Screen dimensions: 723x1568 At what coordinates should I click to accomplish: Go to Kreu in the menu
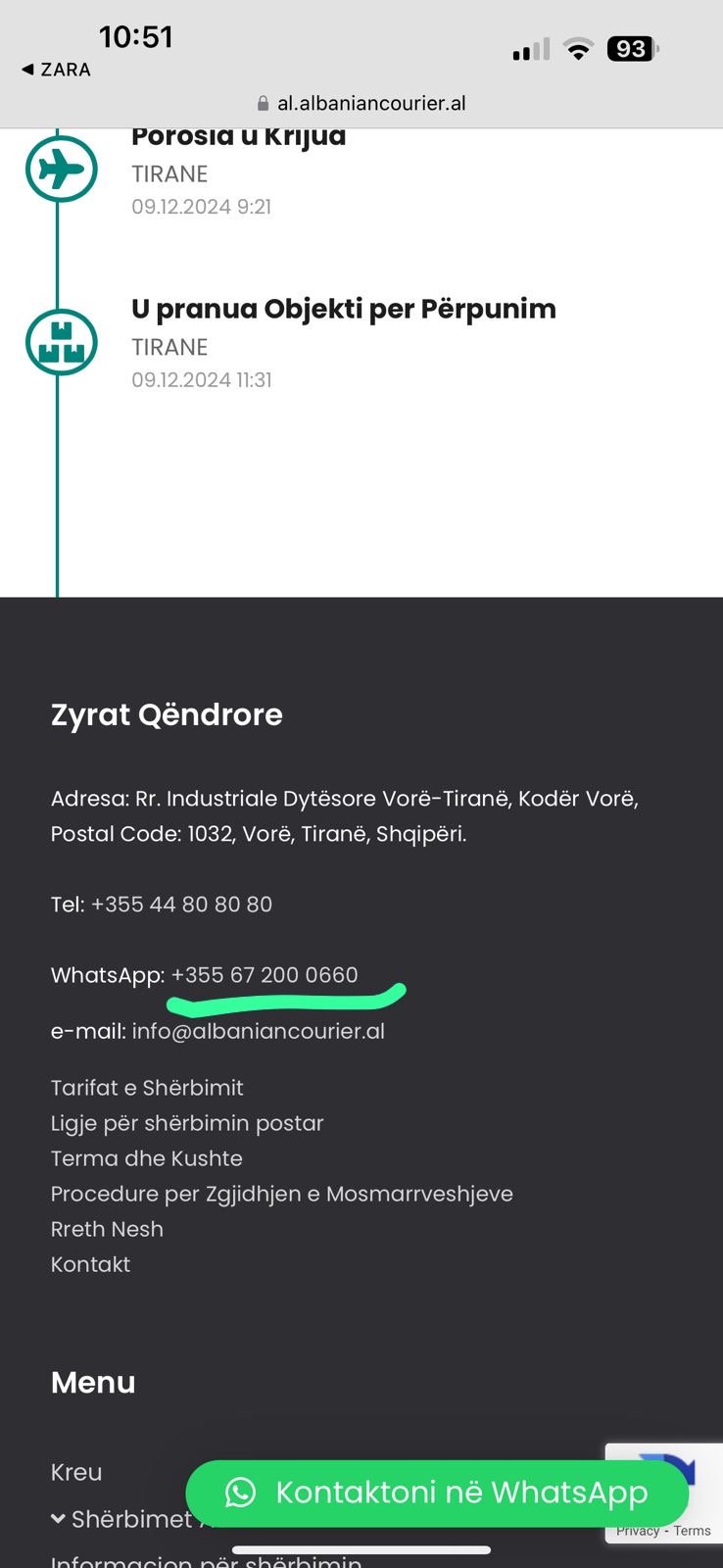tap(76, 1472)
